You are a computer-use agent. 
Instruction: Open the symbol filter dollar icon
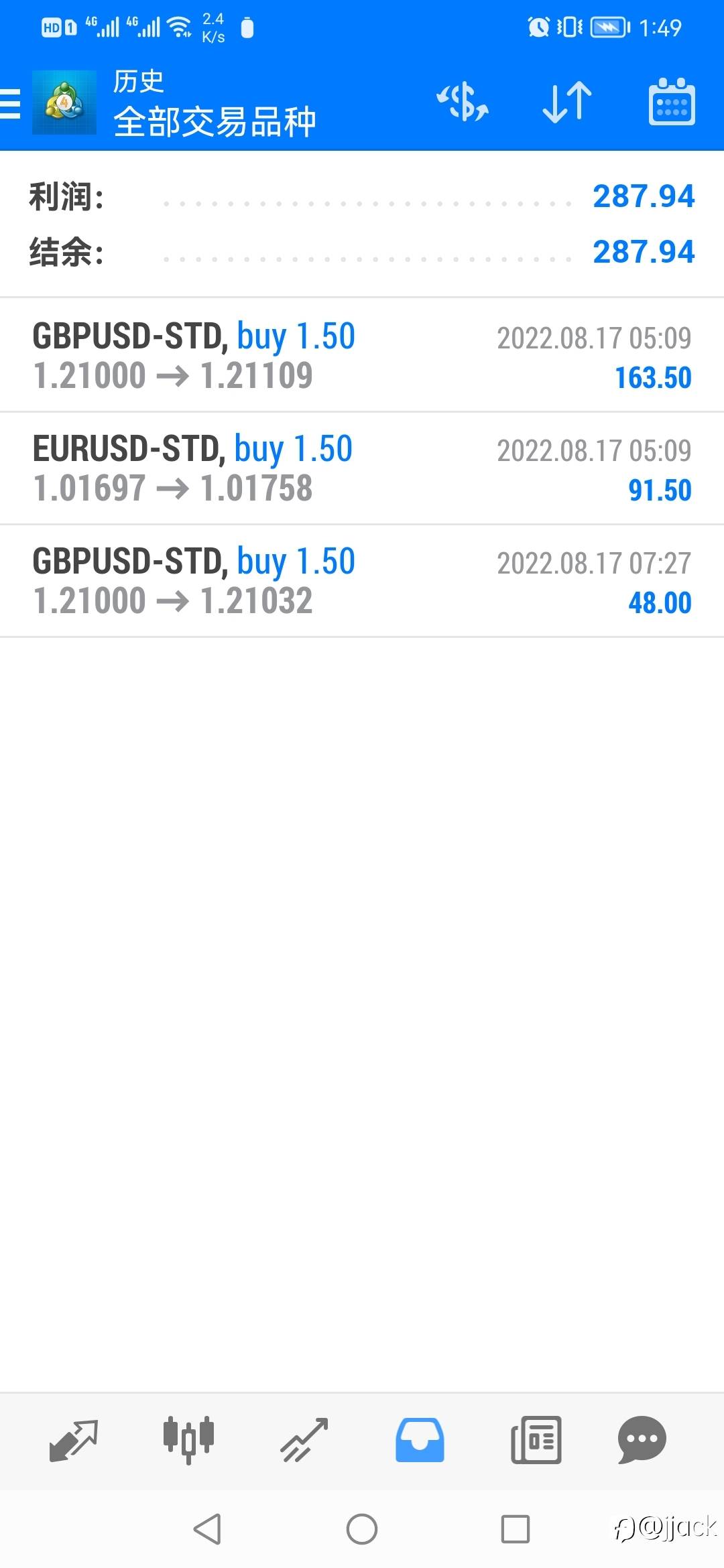[463, 103]
